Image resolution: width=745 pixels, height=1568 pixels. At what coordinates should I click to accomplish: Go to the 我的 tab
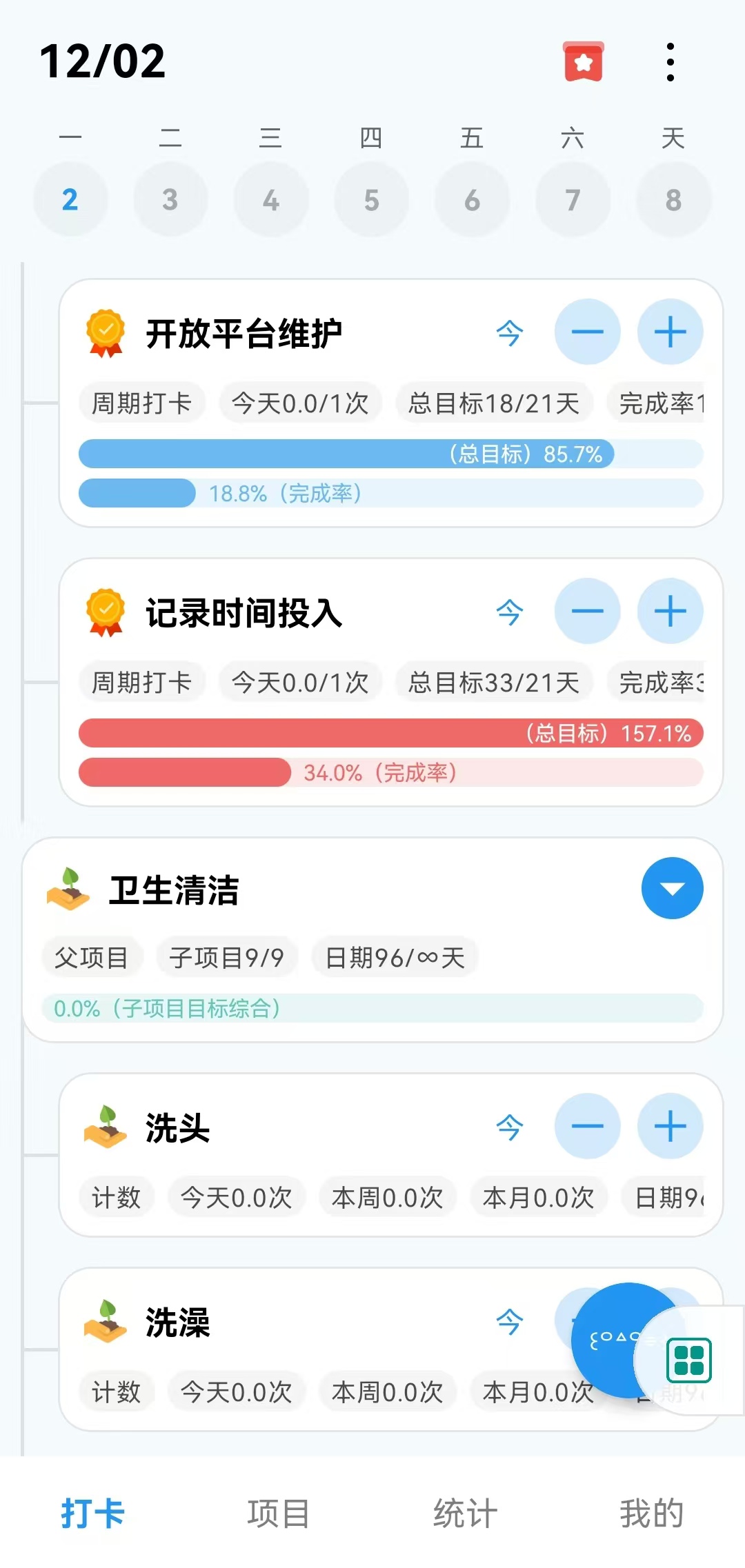[x=651, y=1514]
